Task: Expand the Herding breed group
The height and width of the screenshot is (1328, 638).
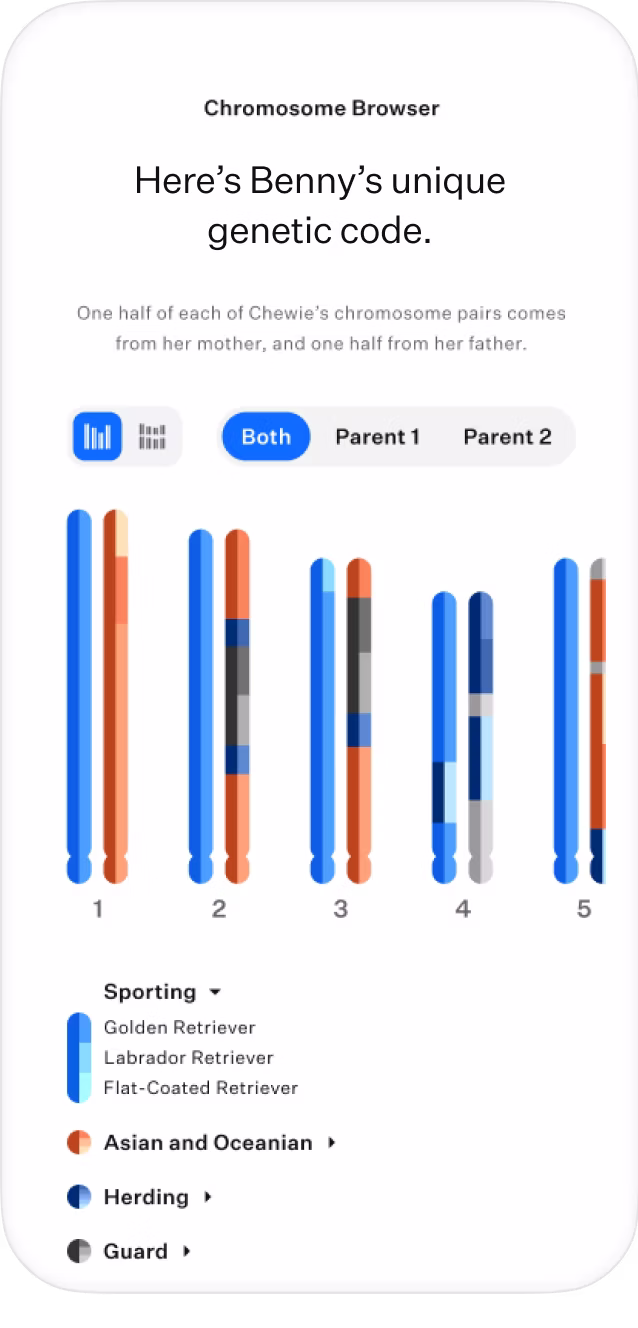Action: pyautogui.click(x=157, y=1196)
